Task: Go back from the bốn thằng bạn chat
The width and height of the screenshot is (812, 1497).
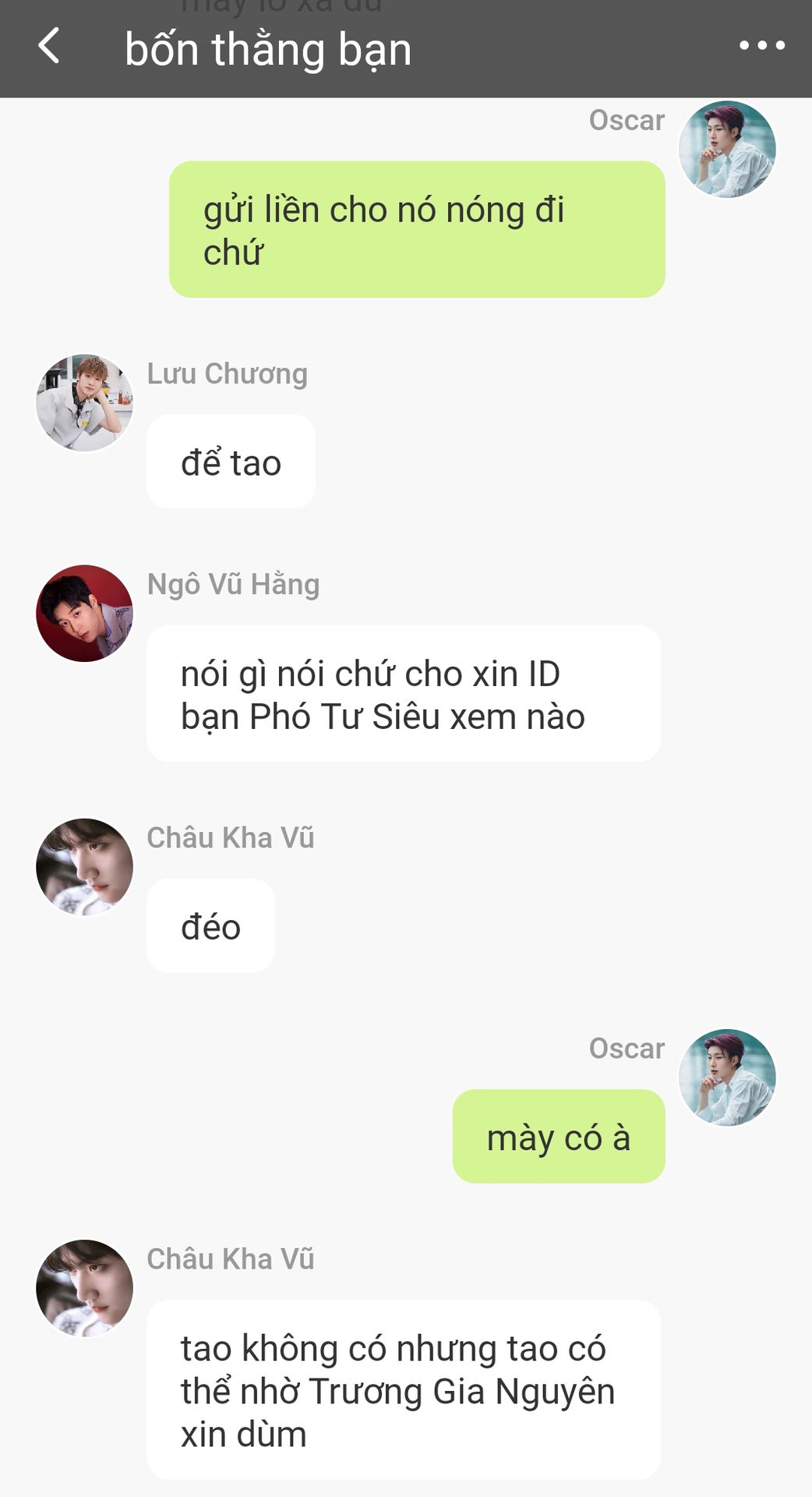Action: [x=49, y=46]
